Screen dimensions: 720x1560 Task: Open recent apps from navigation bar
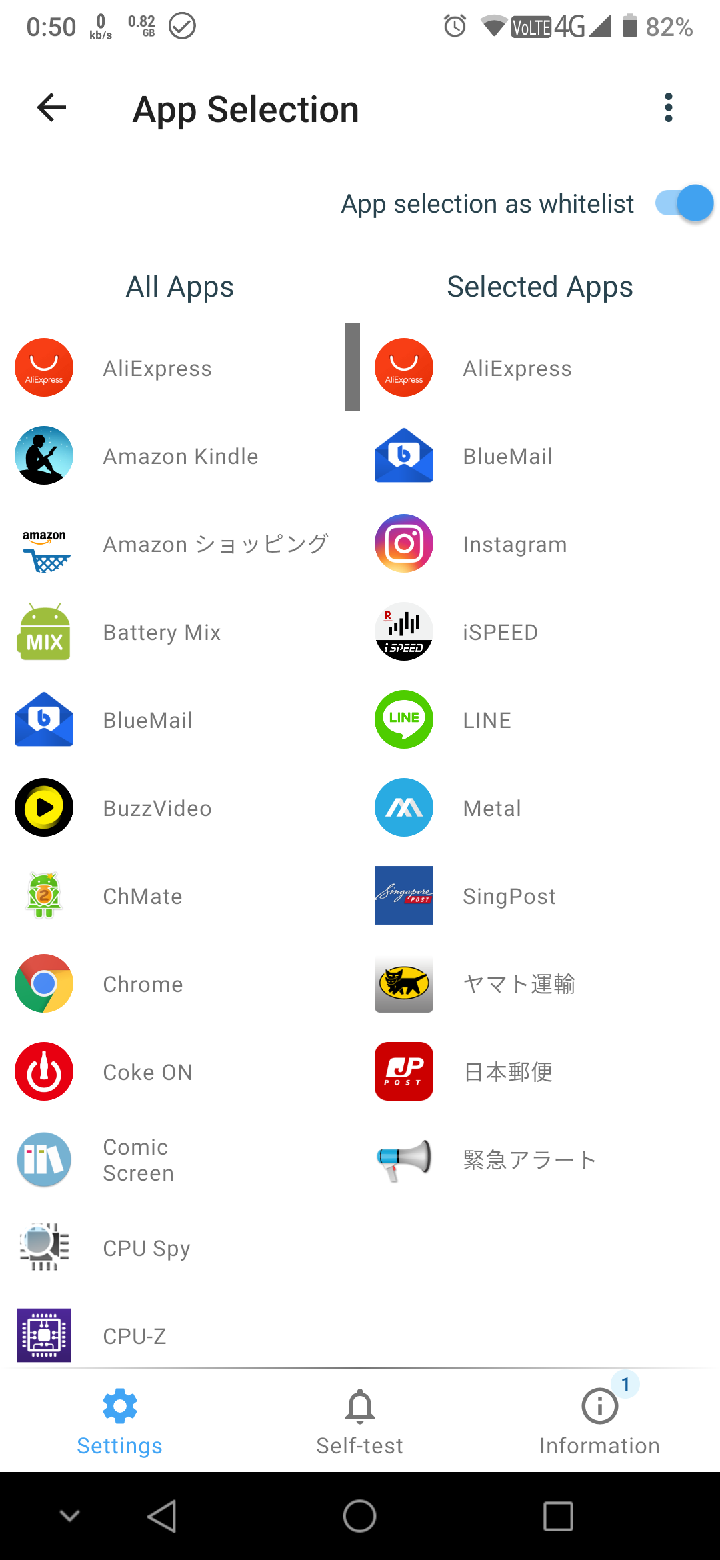point(558,1516)
